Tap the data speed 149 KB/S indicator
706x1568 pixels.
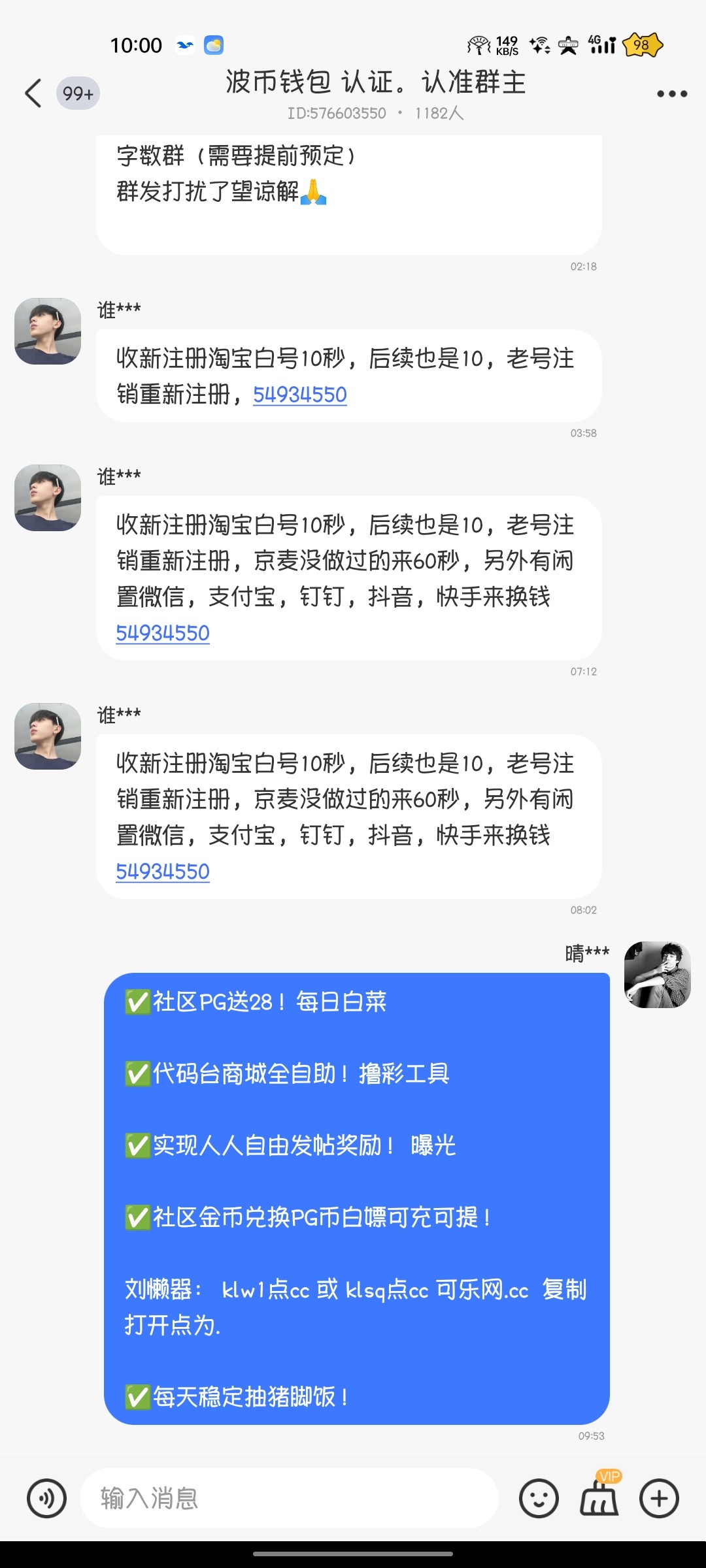point(507,44)
